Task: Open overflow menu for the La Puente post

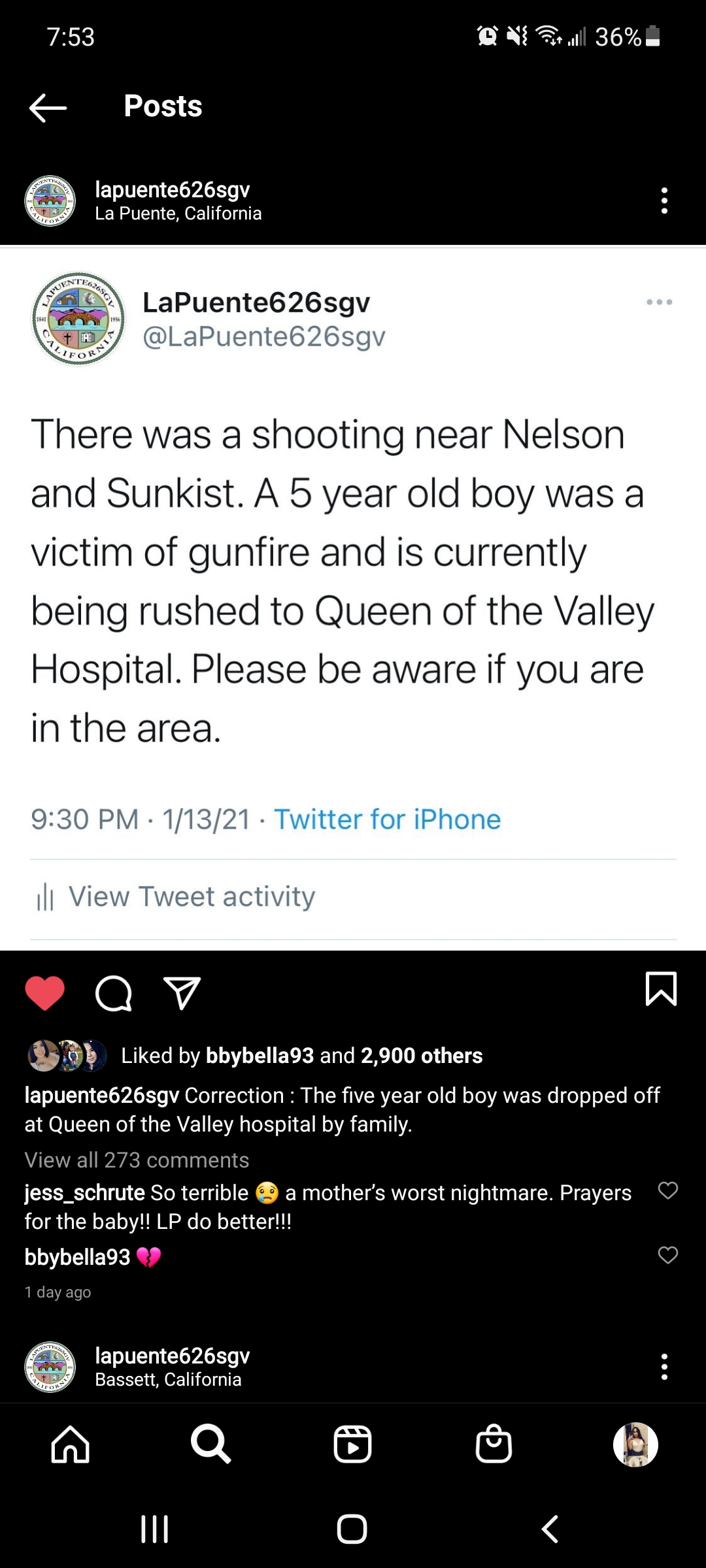Action: point(664,201)
